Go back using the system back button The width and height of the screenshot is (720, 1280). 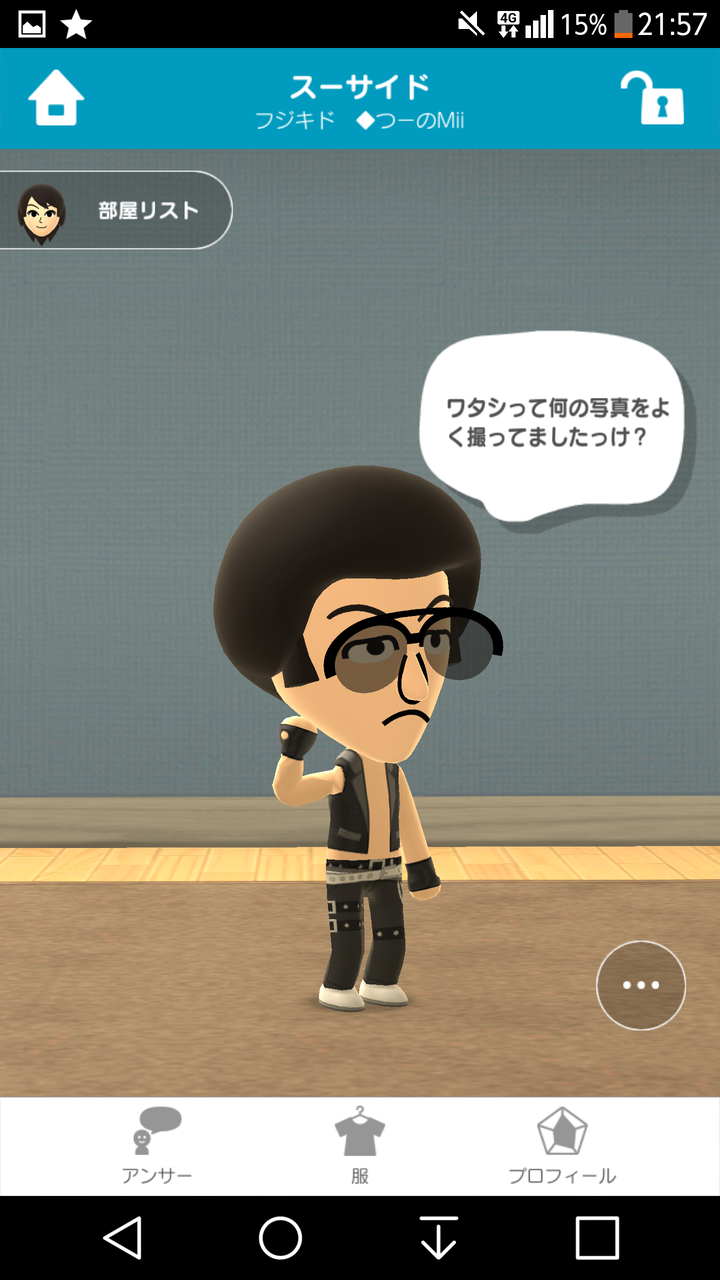click(122, 1239)
